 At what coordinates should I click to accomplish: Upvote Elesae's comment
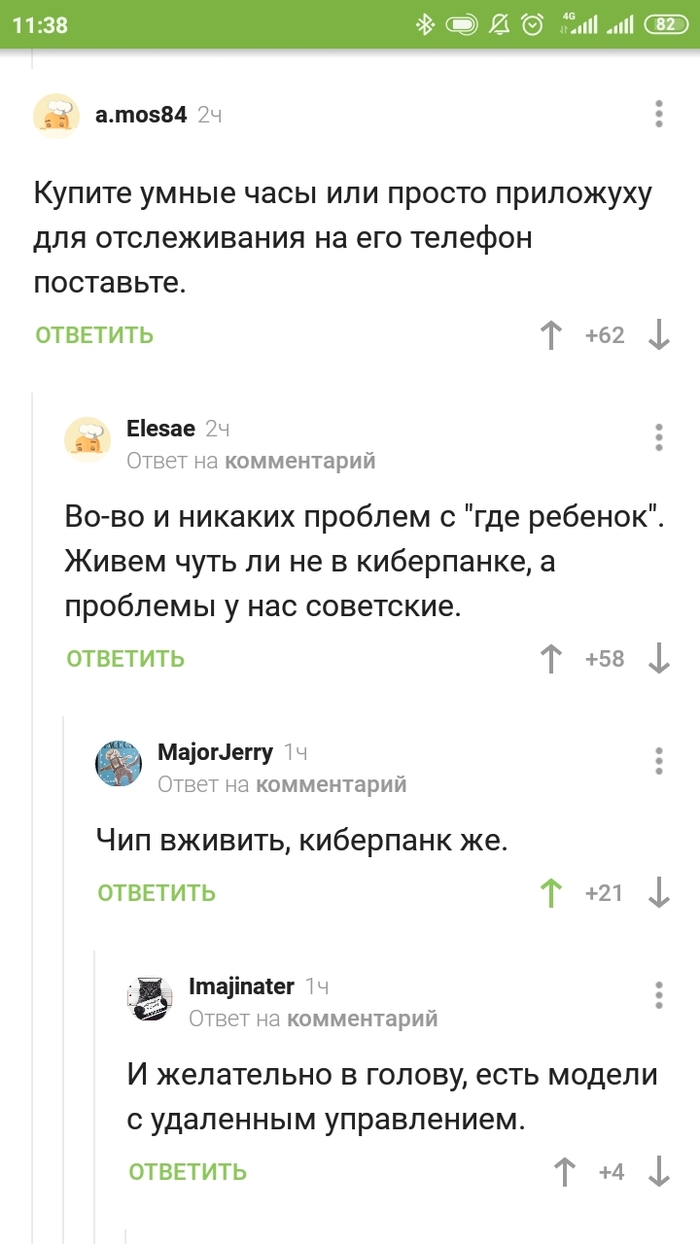coord(551,658)
